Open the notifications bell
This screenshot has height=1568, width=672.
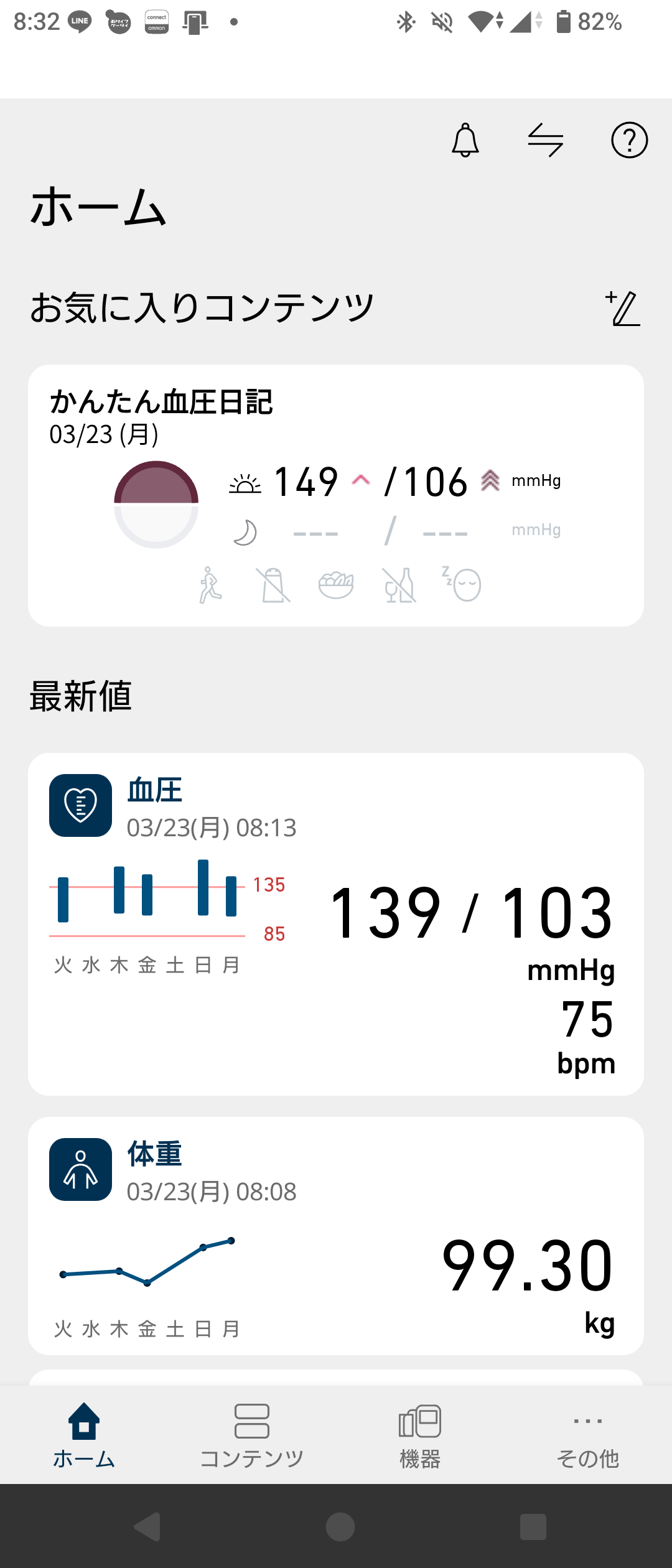(465, 140)
